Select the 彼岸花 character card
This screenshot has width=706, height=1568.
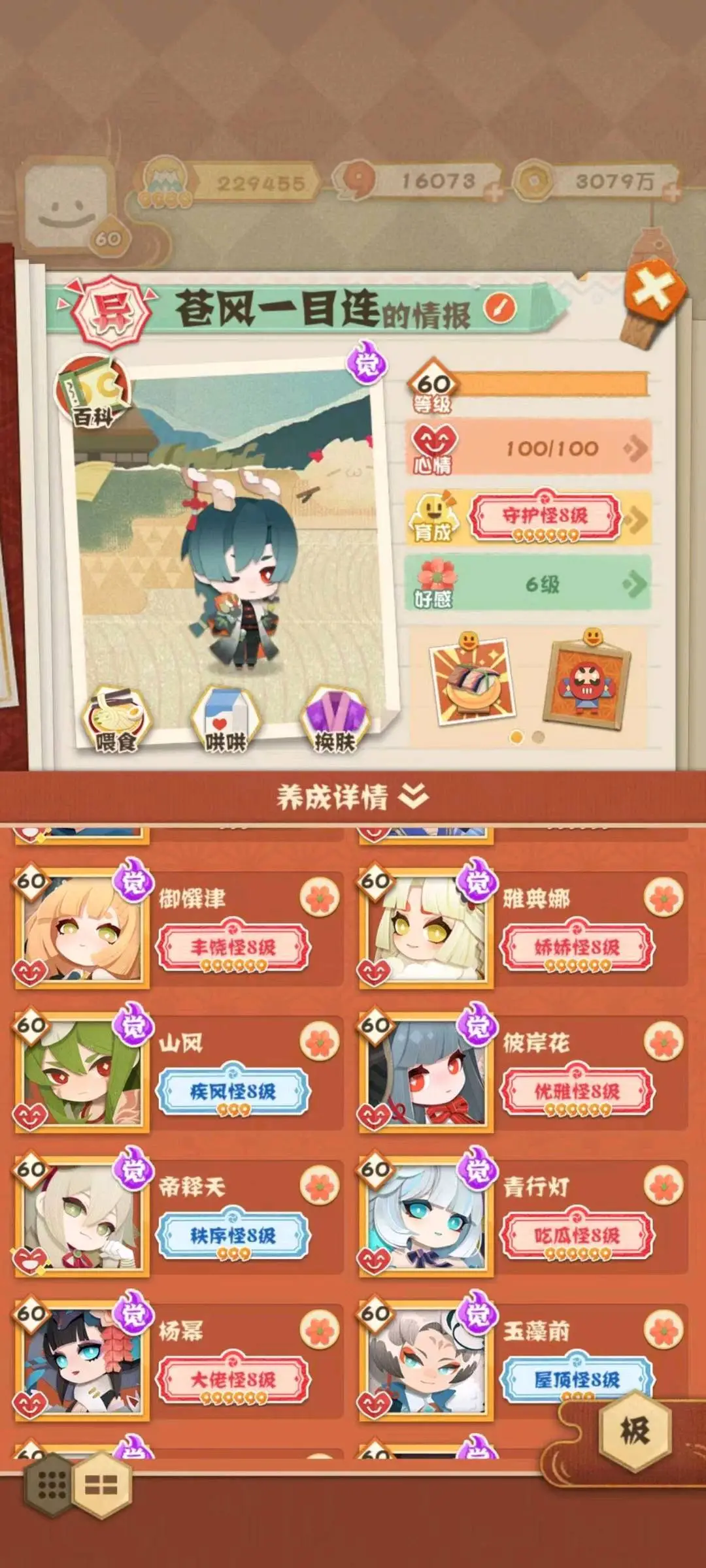click(523, 1072)
